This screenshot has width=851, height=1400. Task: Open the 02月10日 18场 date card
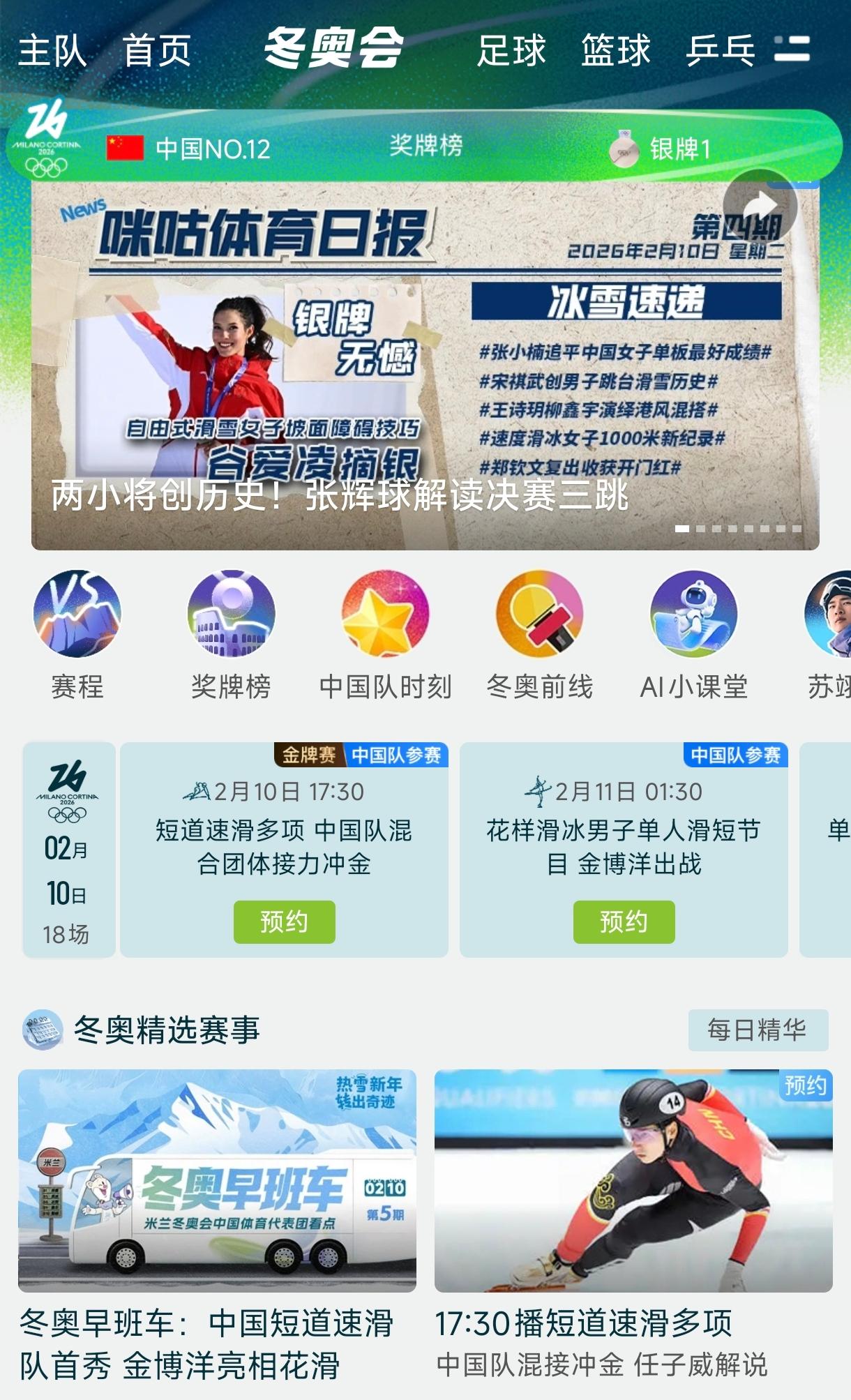(68, 851)
